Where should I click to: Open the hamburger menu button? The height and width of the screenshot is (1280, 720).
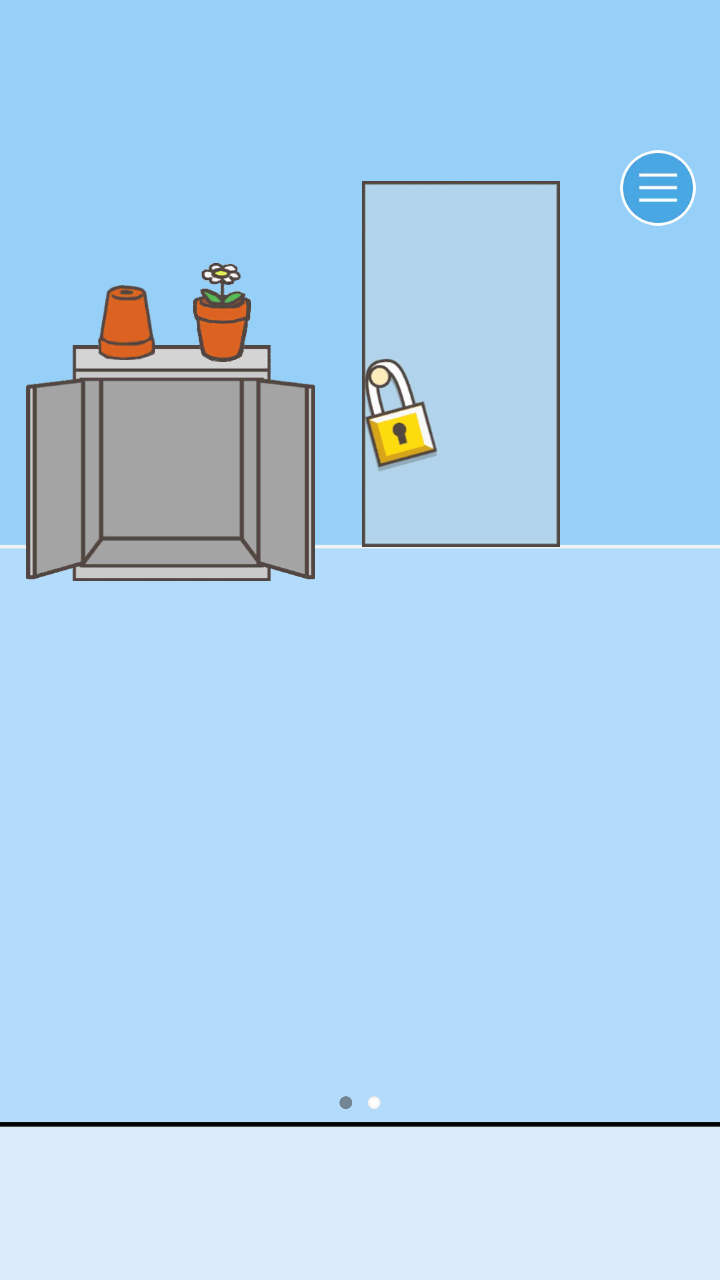[x=657, y=188]
